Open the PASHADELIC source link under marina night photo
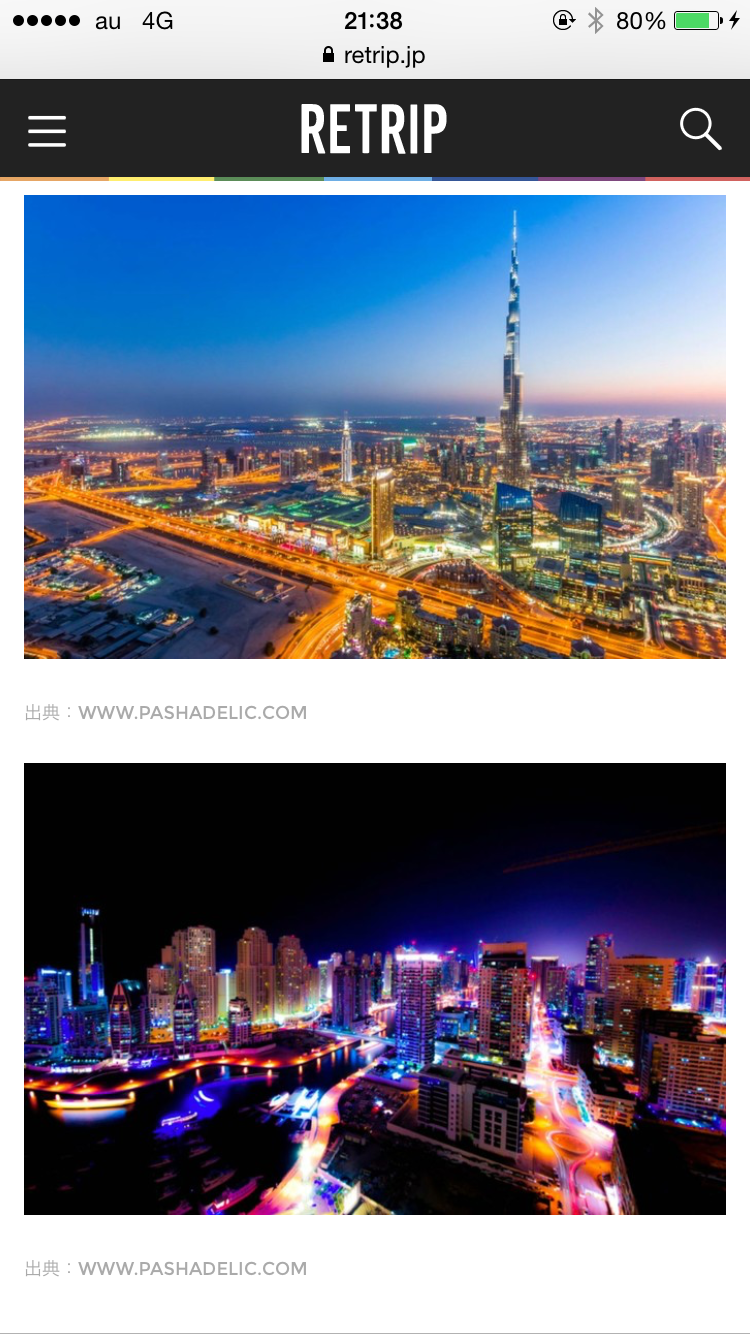750x1334 pixels. [x=192, y=1269]
